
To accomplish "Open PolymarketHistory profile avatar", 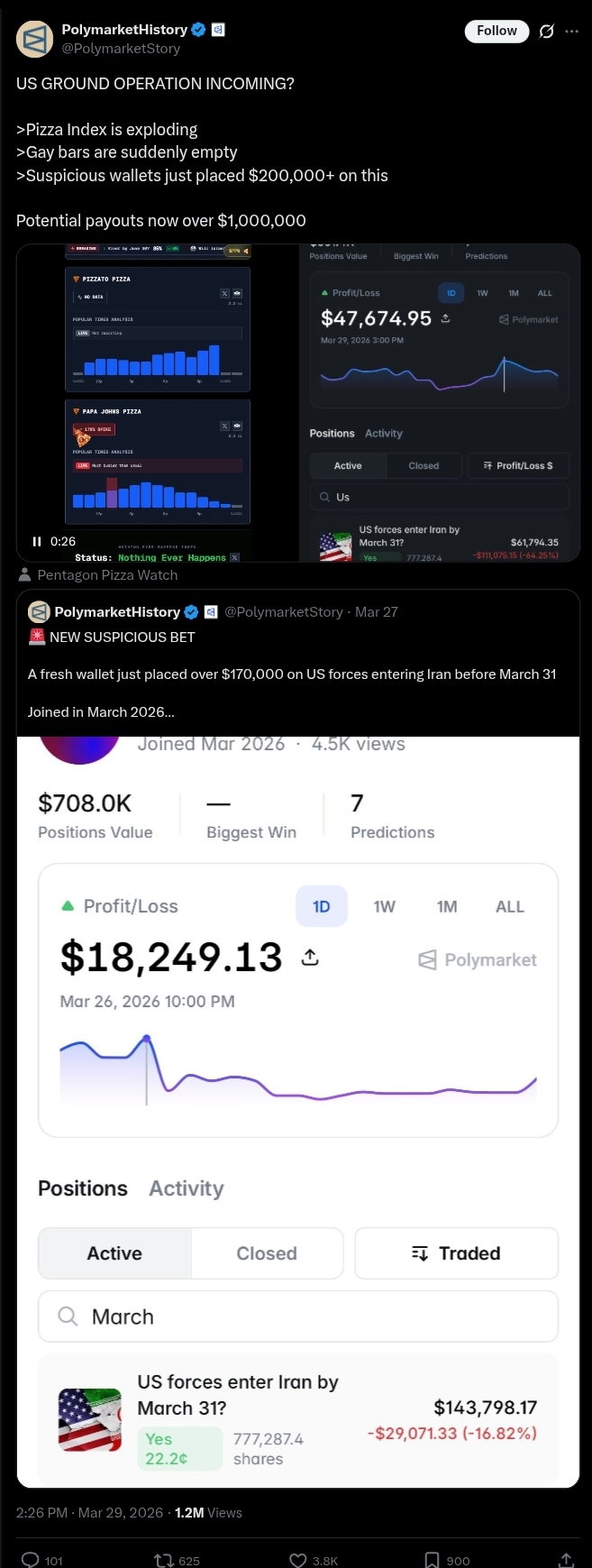I will coord(34,39).
